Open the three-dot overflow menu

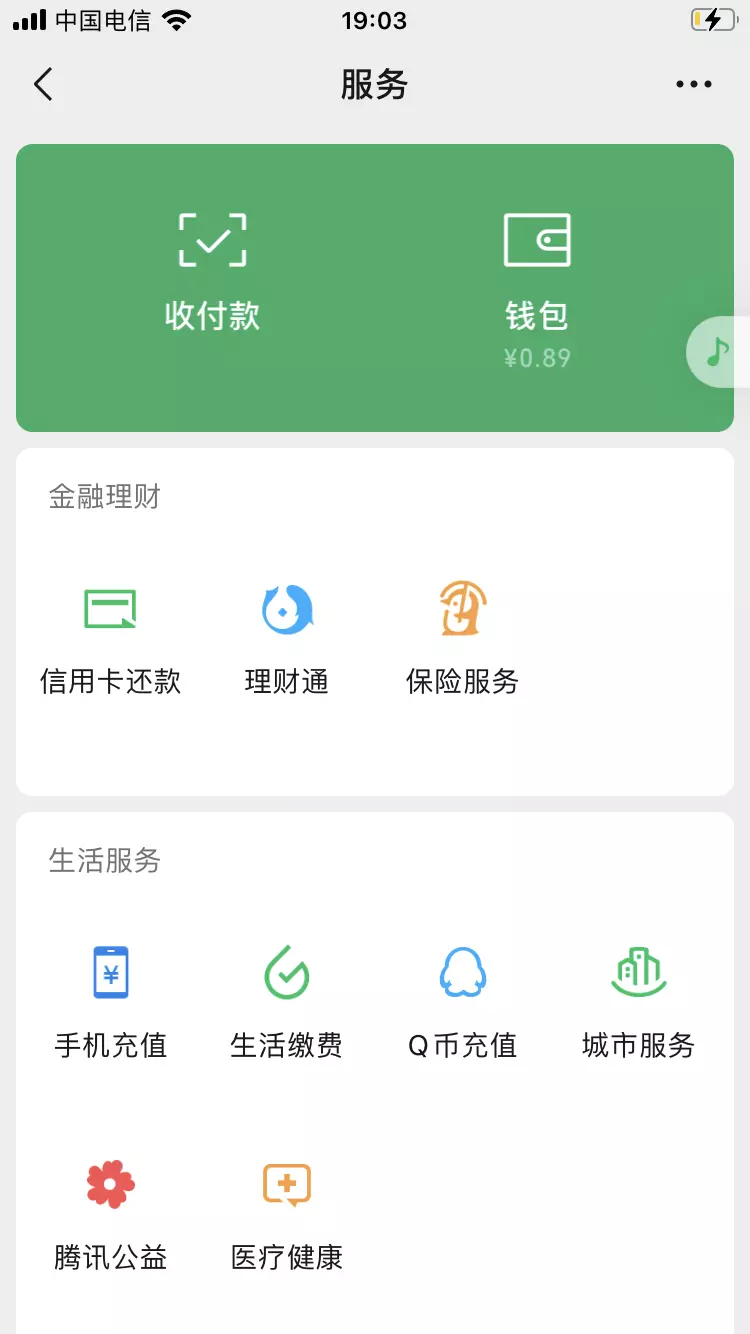693,85
